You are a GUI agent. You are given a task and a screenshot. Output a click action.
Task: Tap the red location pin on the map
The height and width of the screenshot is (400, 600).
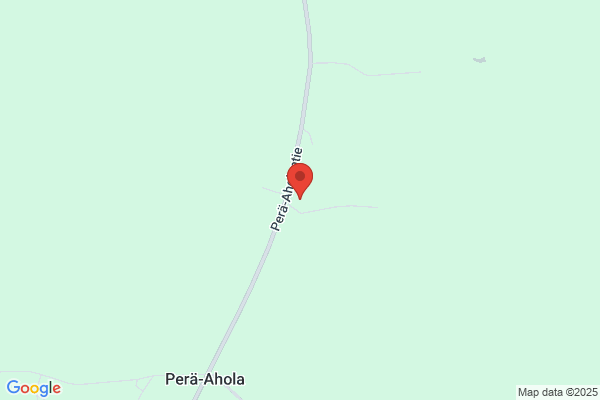point(300,181)
